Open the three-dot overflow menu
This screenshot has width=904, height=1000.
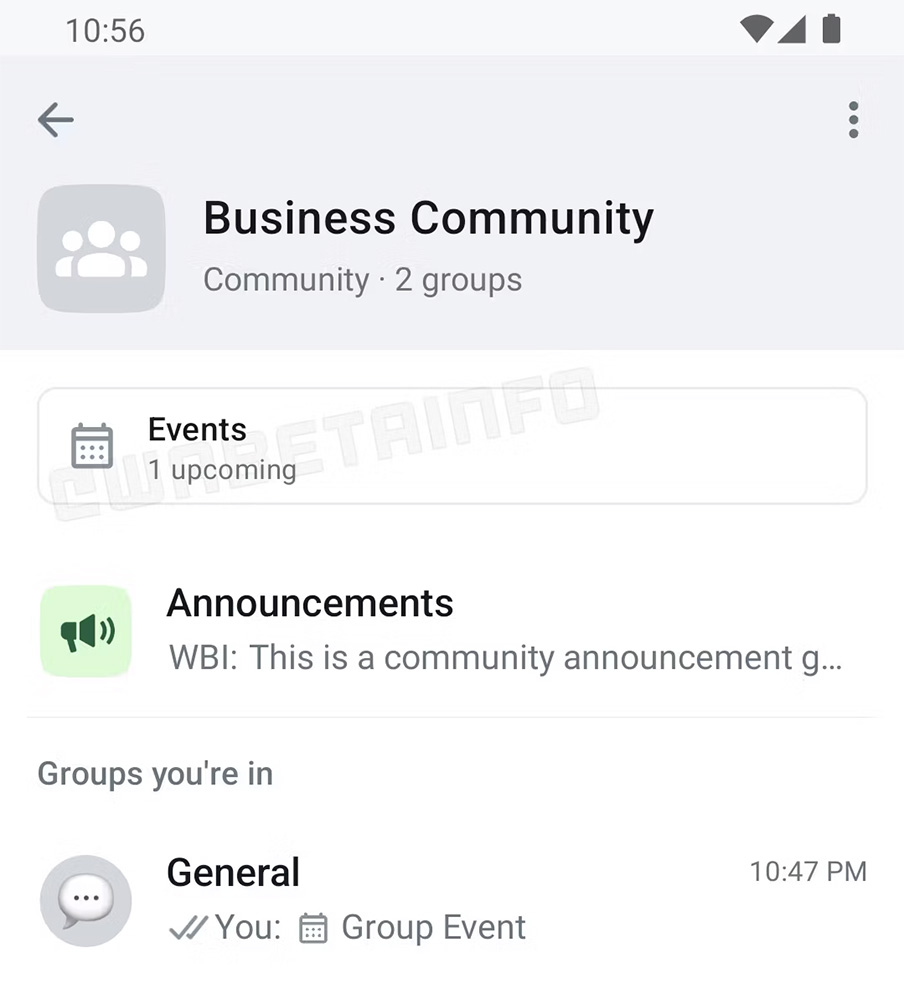[852, 120]
